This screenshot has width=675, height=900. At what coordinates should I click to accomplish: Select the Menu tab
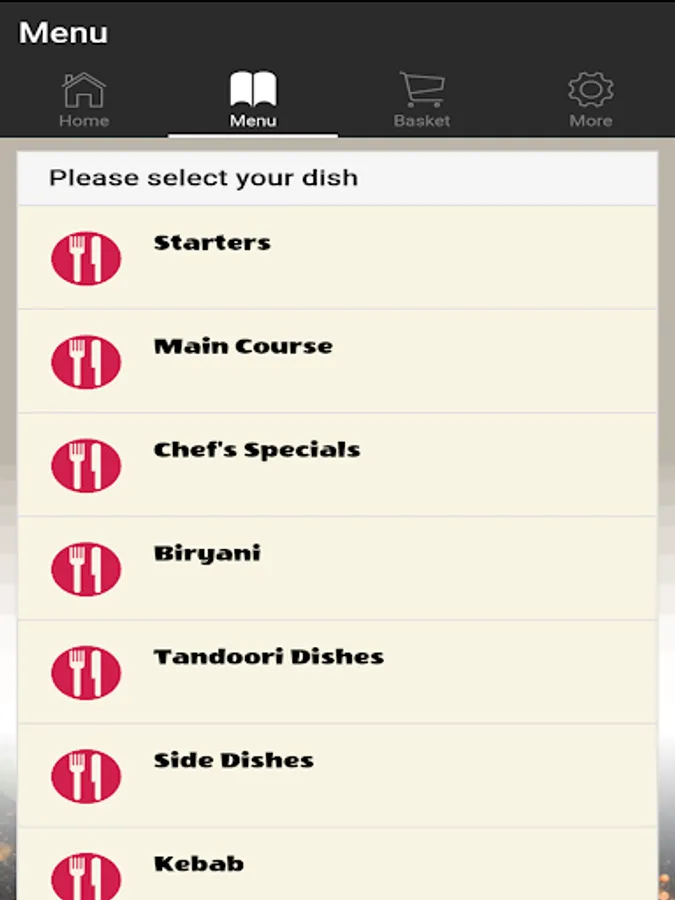tap(253, 100)
